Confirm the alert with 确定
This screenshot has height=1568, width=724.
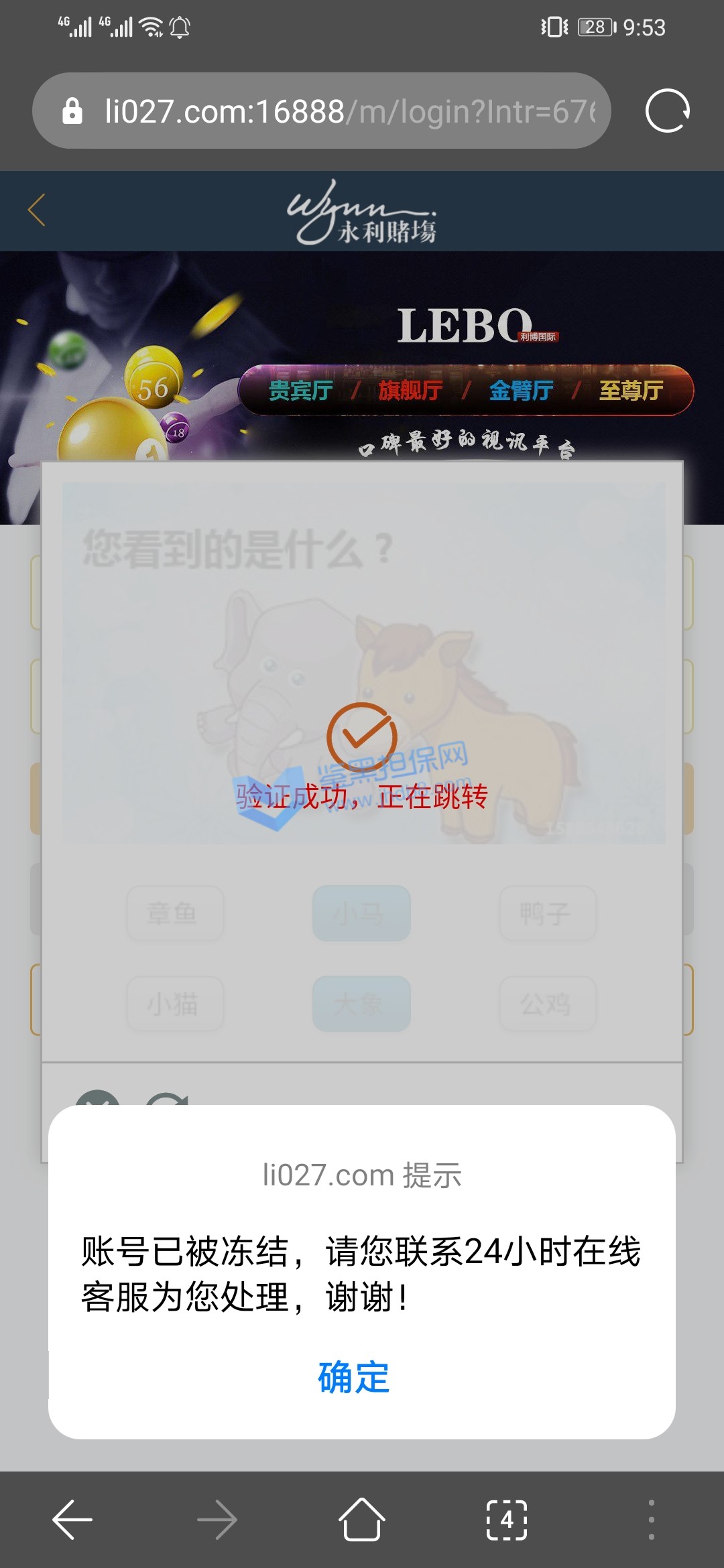point(353,1378)
